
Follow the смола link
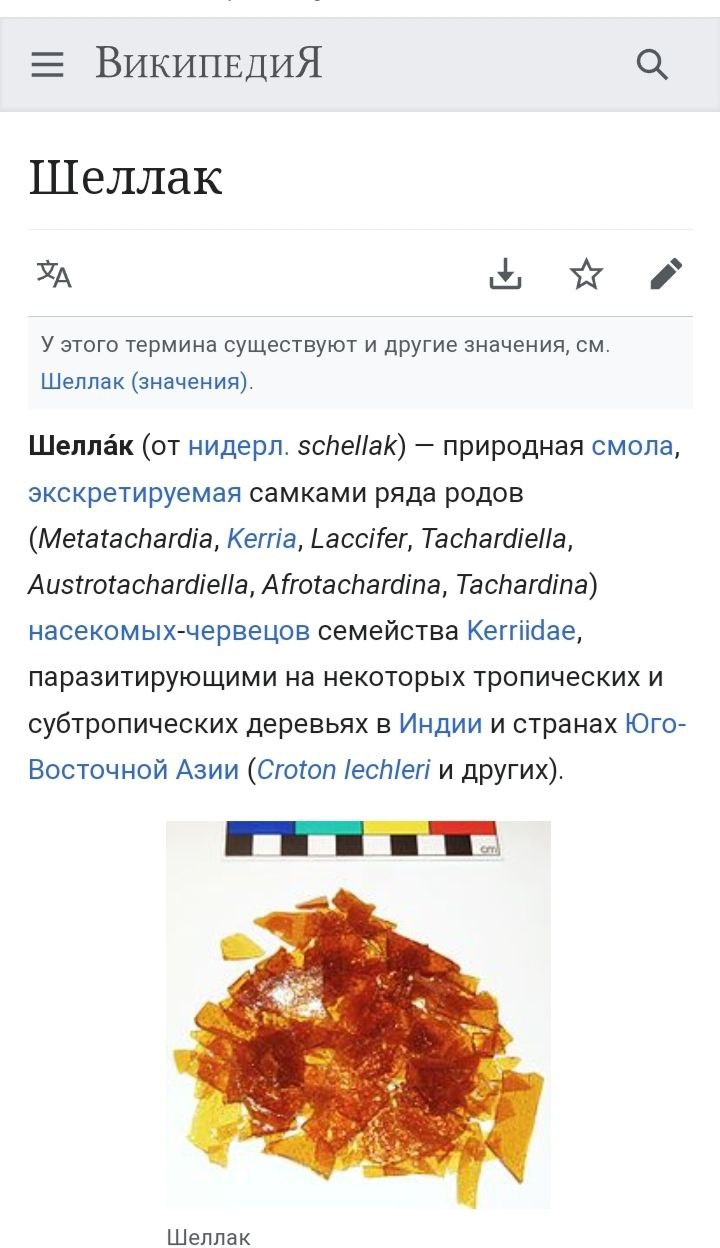point(633,446)
